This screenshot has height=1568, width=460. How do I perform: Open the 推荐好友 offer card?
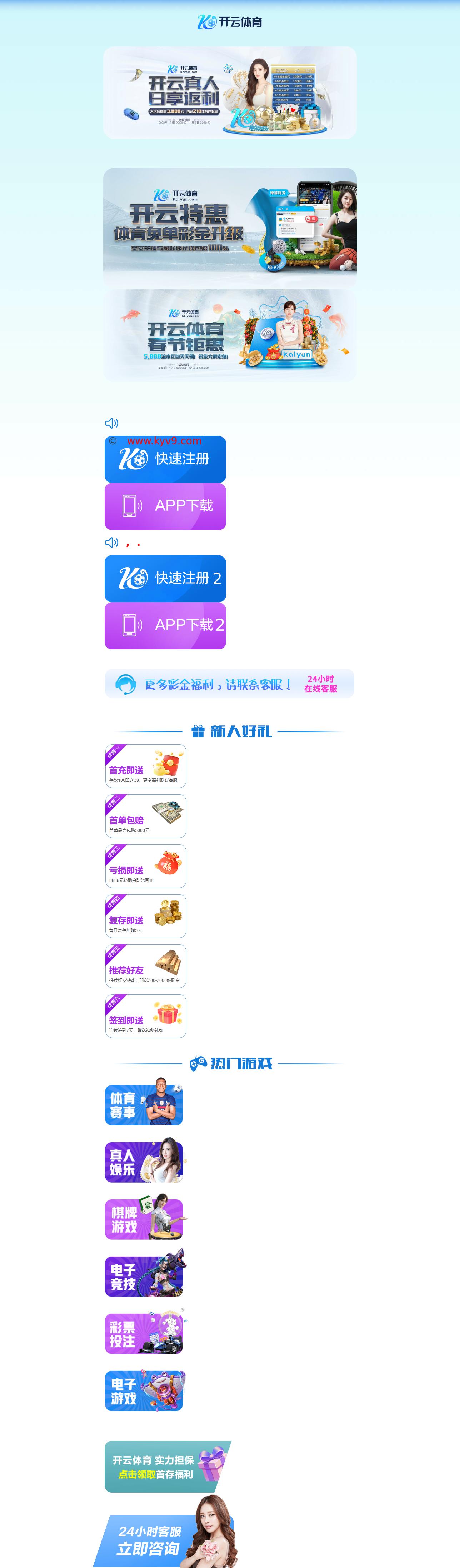[145, 965]
